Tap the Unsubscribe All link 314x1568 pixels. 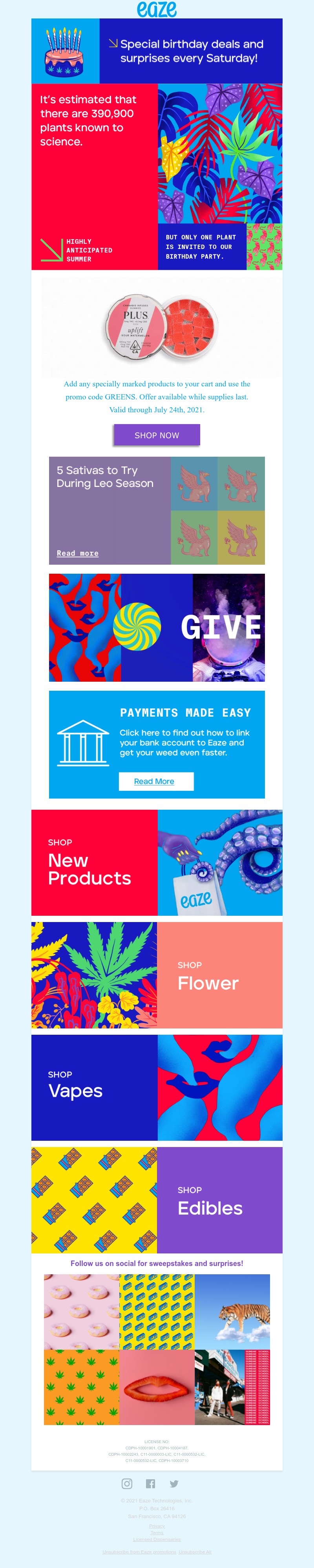(x=195, y=1552)
